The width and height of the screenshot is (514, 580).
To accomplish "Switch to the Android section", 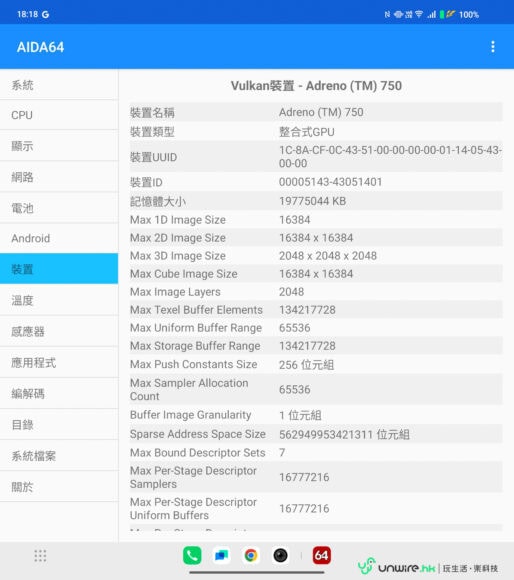I will [x=59, y=238].
